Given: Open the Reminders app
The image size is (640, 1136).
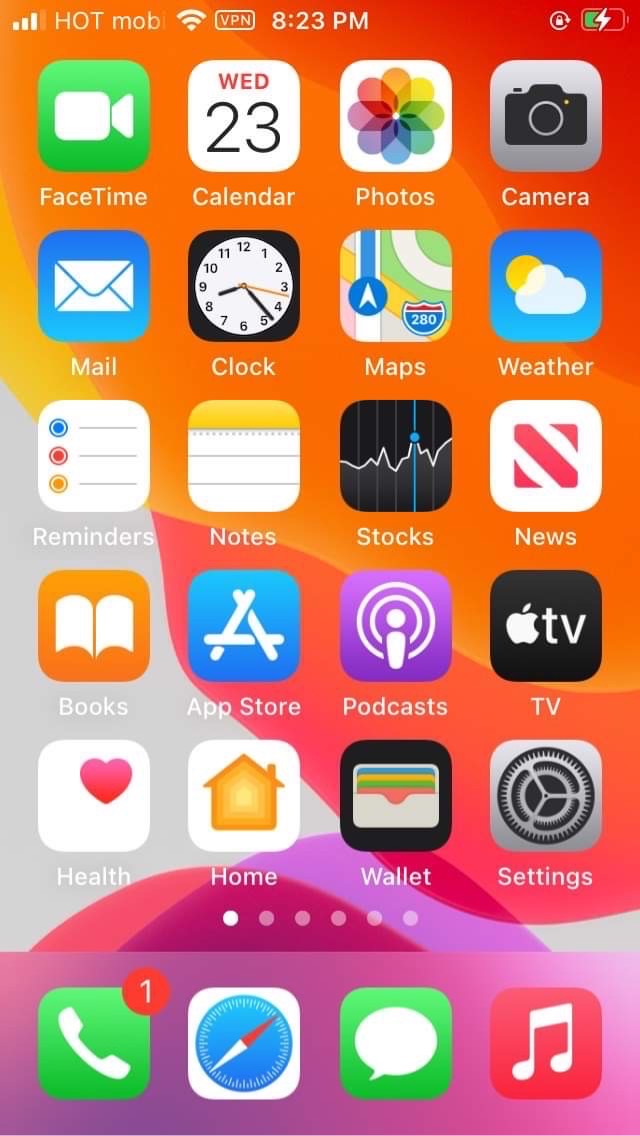Looking at the screenshot, I should (x=94, y=456).
